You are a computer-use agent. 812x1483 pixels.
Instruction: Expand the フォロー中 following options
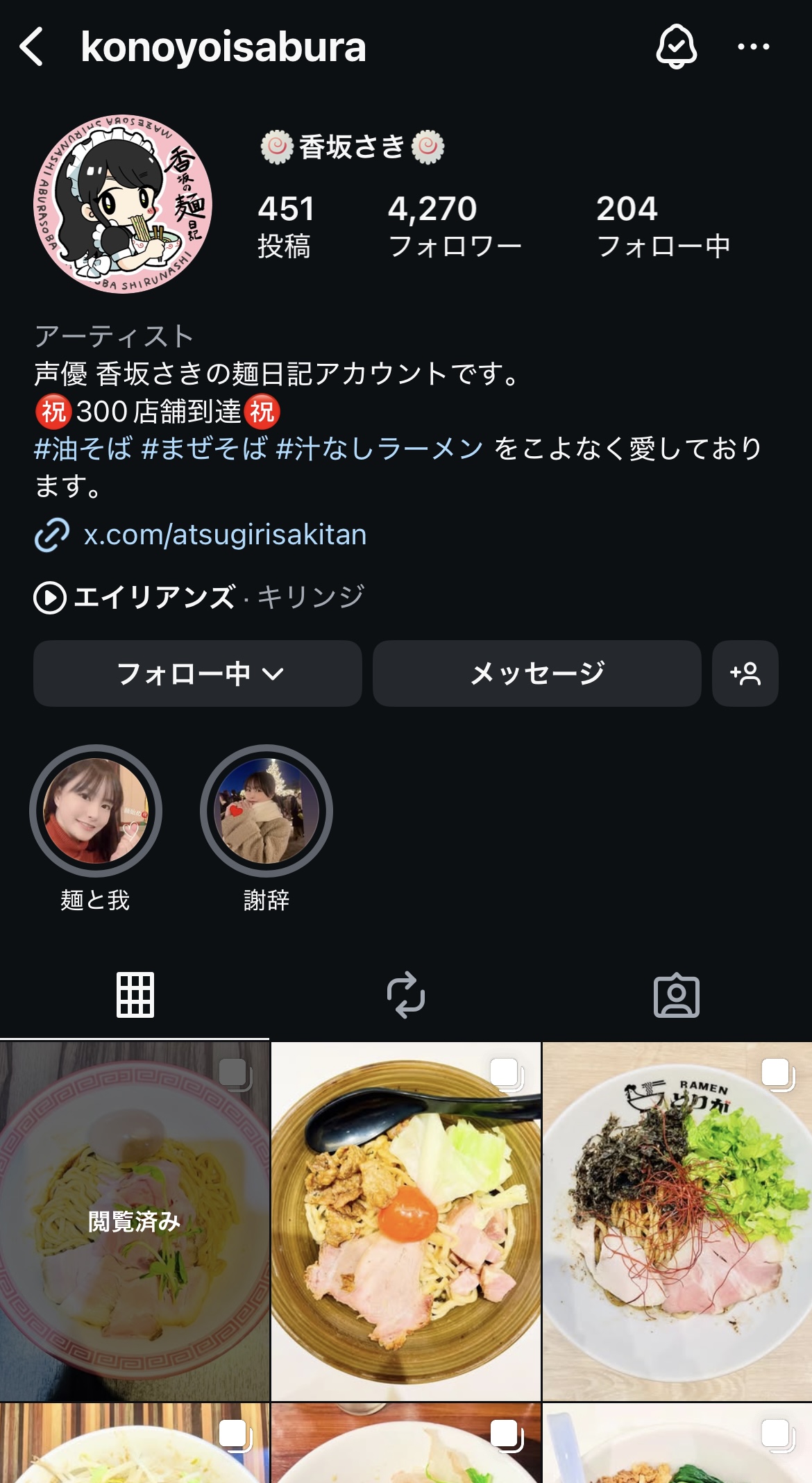(198, 673)
